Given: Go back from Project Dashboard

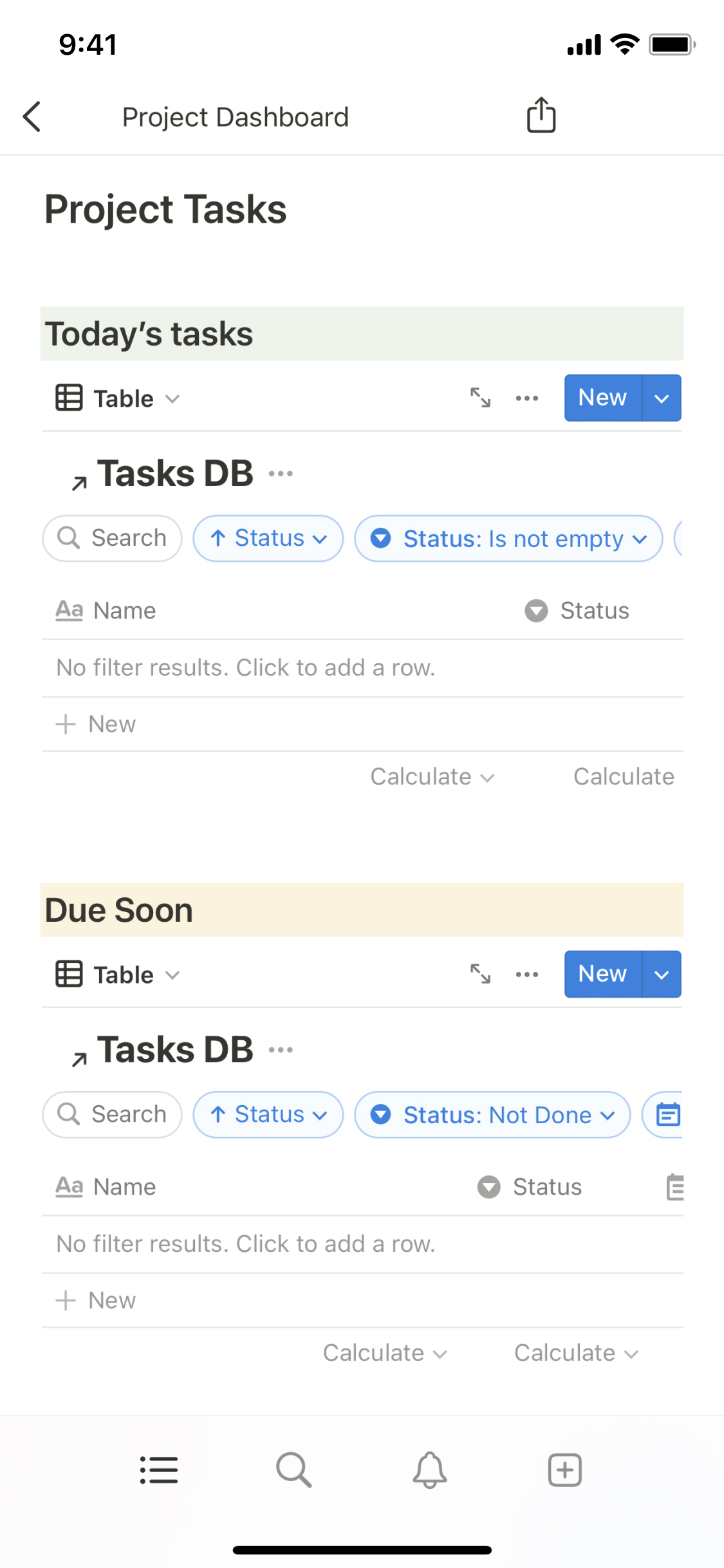Looking at the screenshot, I should pyautogui.click(x=32, y=117).
